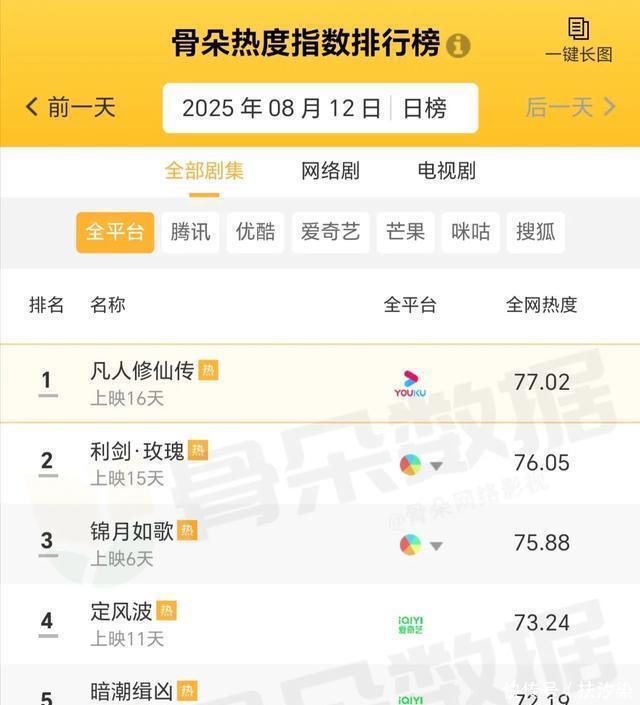Open the 定风波 entry
This screenshot has height=705, width=640.
click(x=320, y=624)
